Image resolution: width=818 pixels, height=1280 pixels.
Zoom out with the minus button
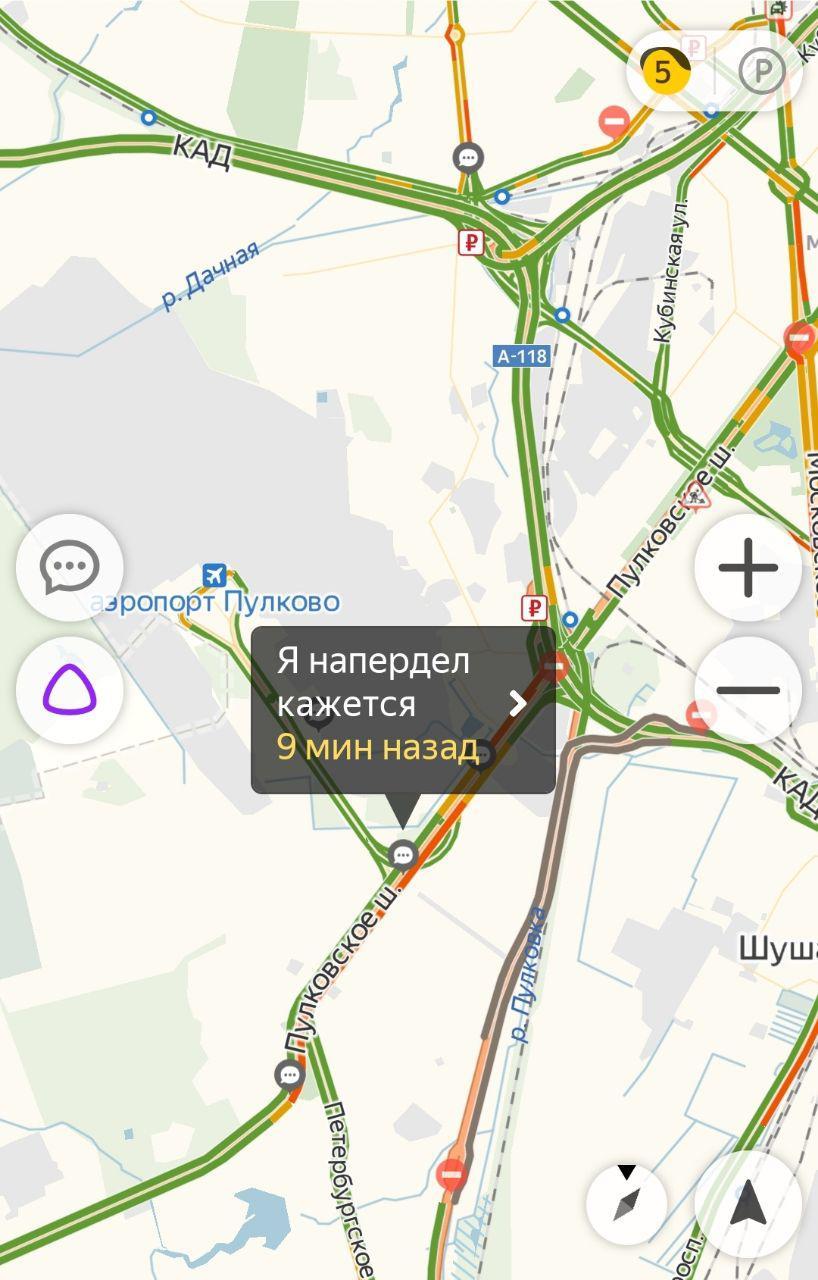pyautogui.click(x=748, y=690)
